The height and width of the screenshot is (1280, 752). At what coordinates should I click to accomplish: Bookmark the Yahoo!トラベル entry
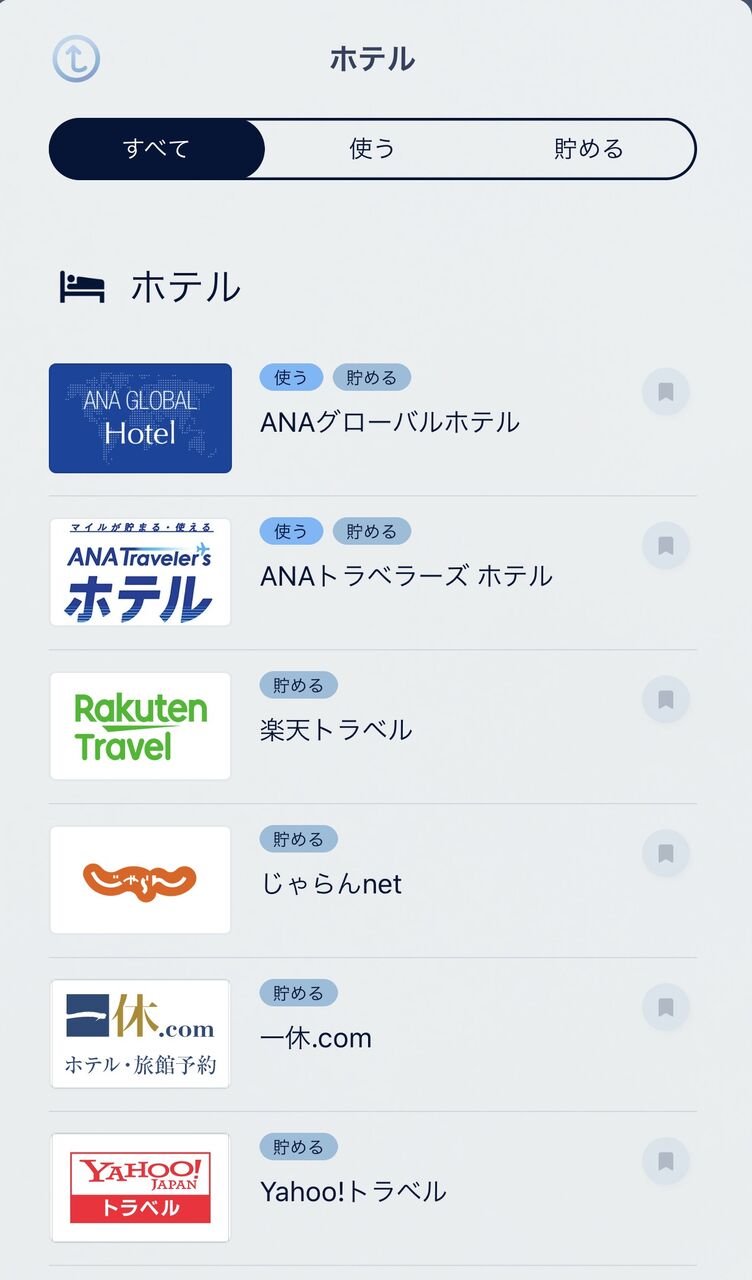tap(665, 1161)
